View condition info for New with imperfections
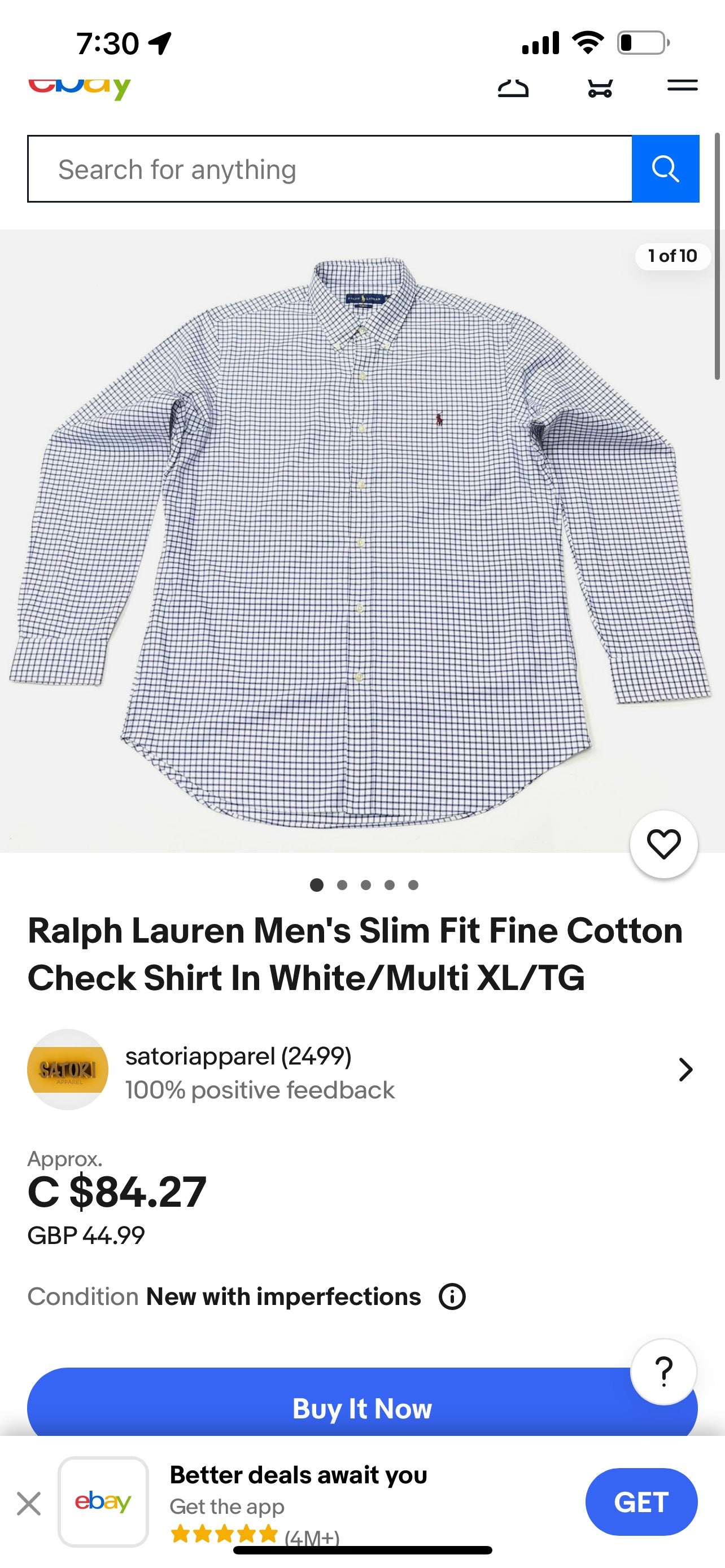 [x=452, y=1297]
